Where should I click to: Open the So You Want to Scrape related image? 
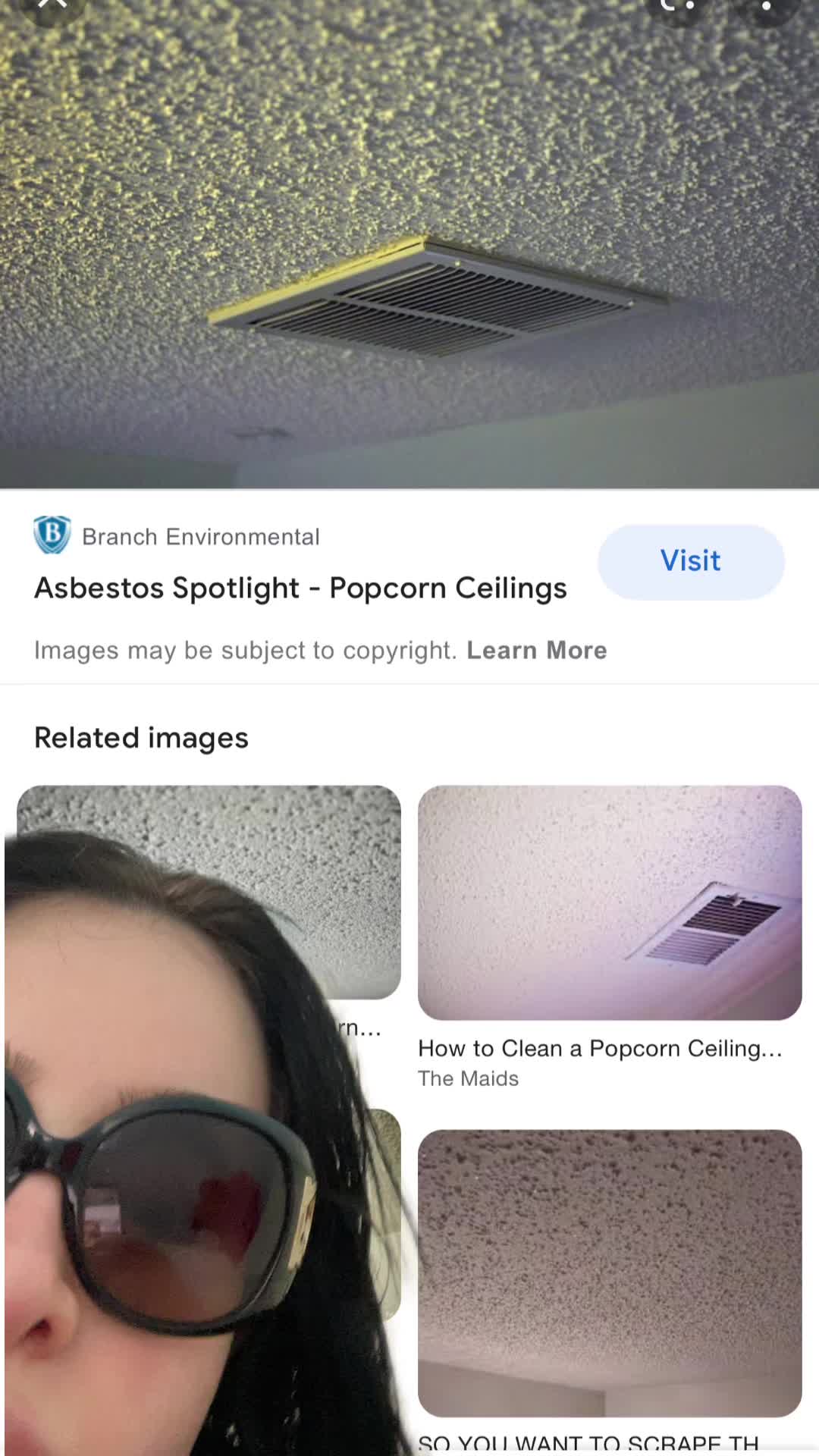click(x=610, y=1272)
